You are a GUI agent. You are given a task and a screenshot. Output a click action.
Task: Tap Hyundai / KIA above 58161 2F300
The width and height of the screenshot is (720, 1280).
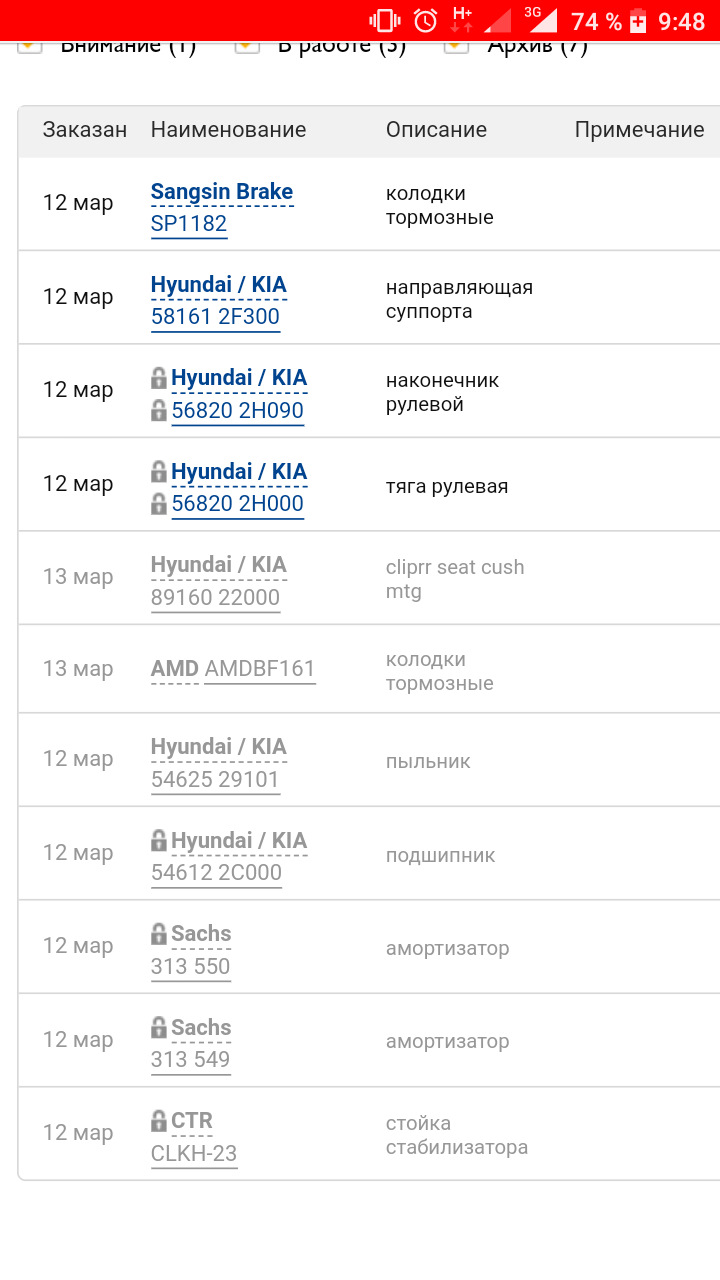[x=218, y=285]
